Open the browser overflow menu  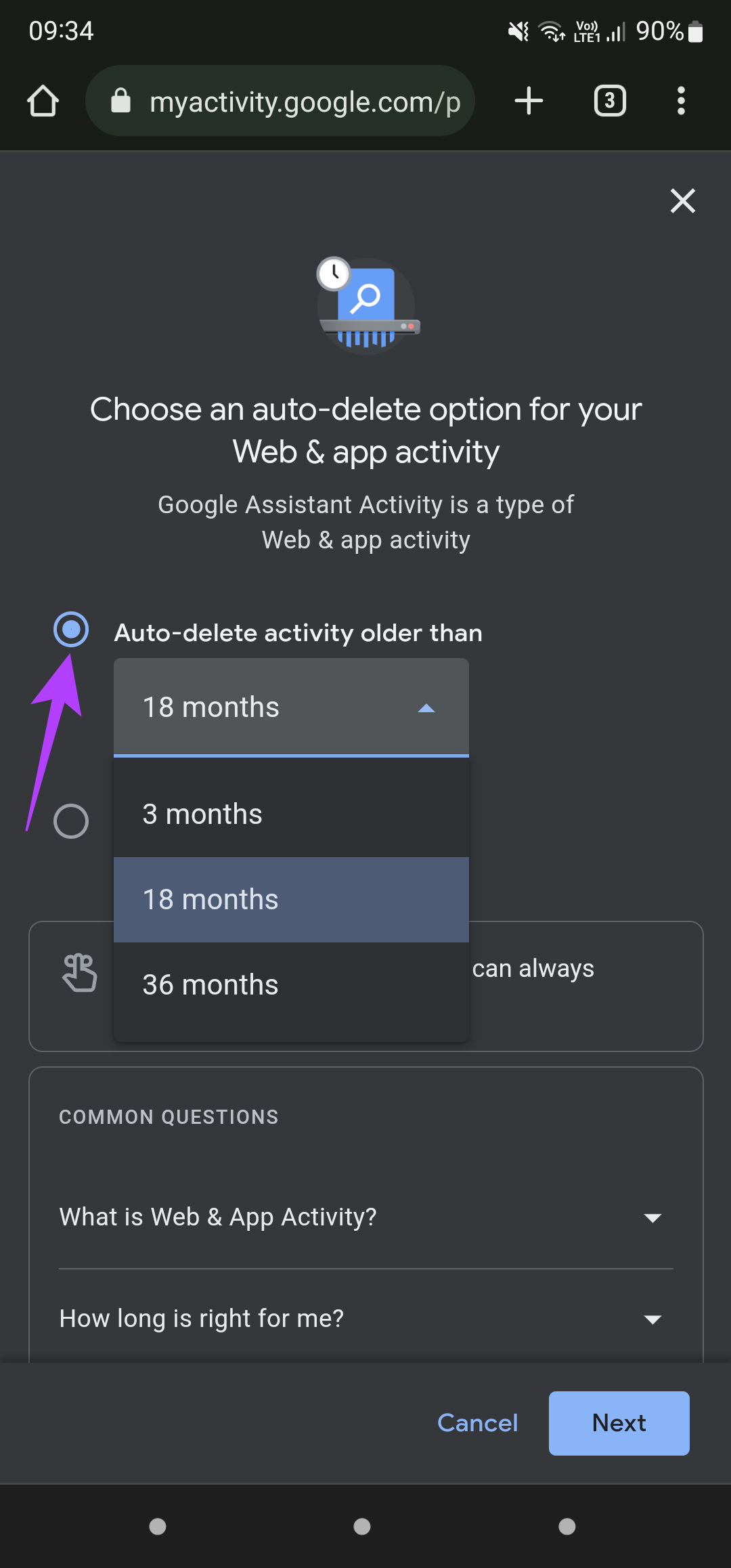point(682,101)
